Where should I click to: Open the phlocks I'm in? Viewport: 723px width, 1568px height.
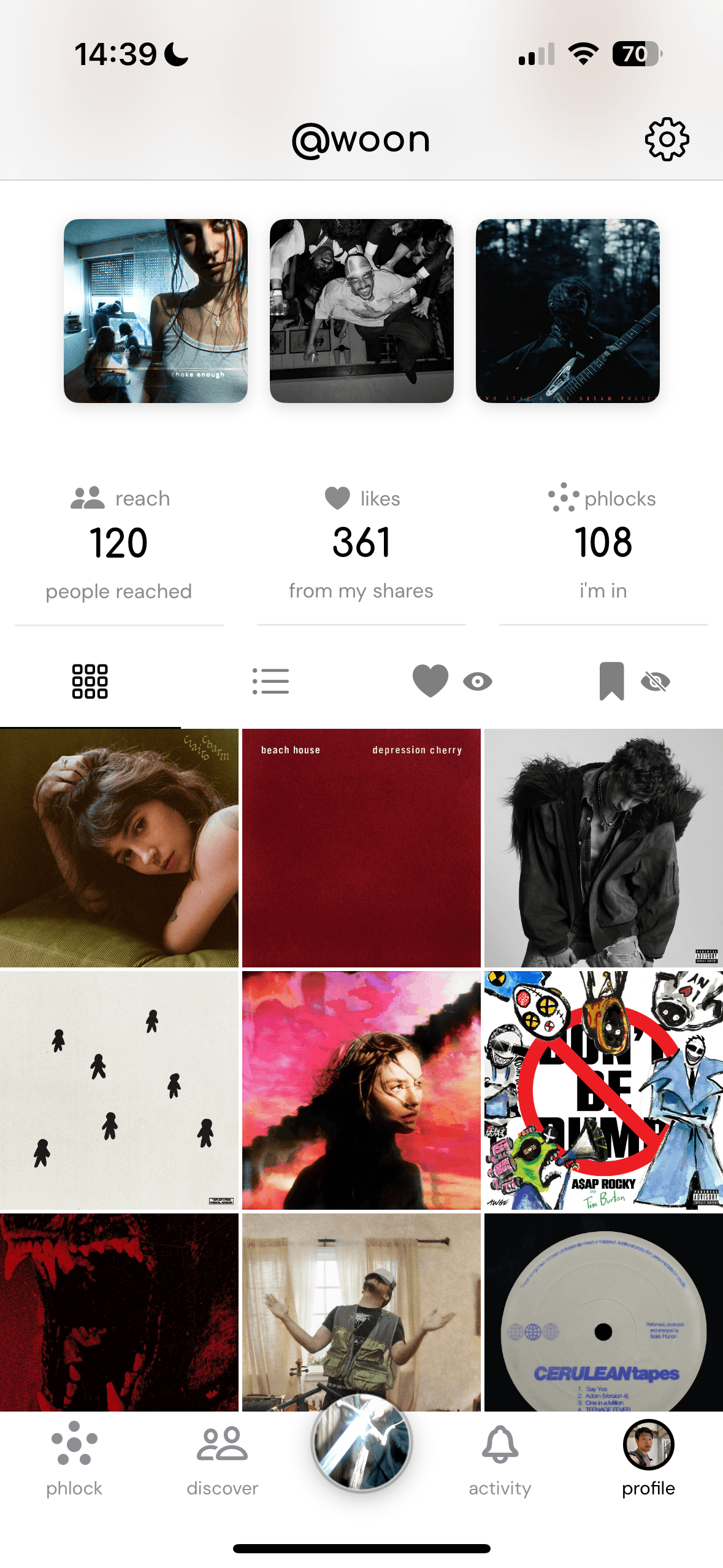pyautogui.click(x=603, y=544)
